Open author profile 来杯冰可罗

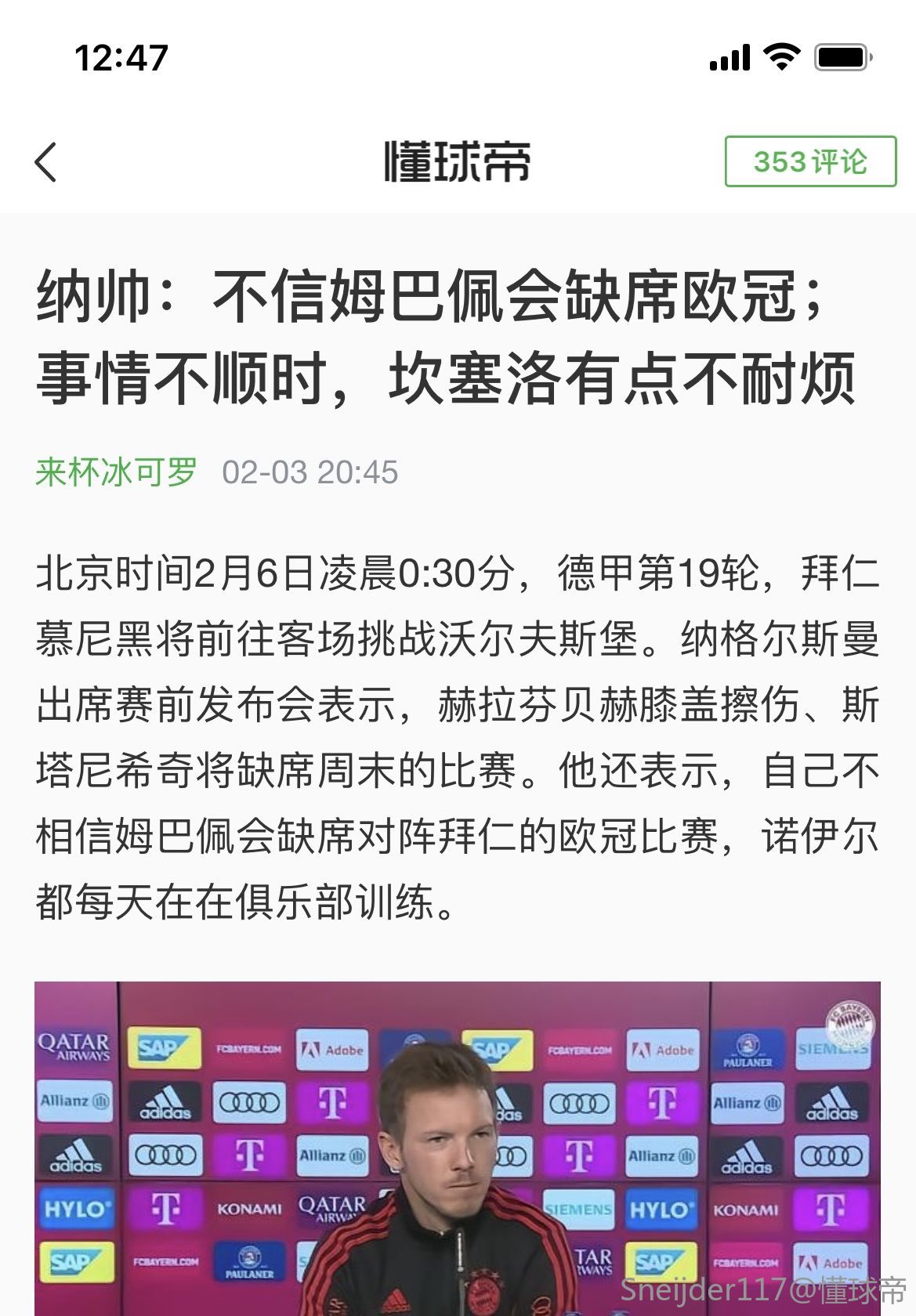(x=117, y=472)
